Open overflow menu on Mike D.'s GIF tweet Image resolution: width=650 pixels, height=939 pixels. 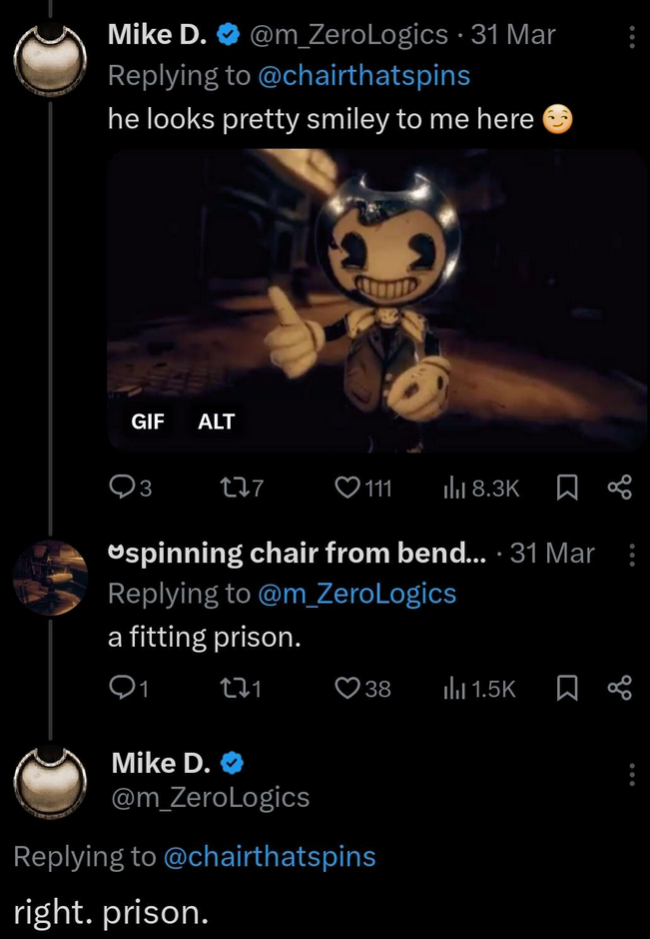pos(631,38)
